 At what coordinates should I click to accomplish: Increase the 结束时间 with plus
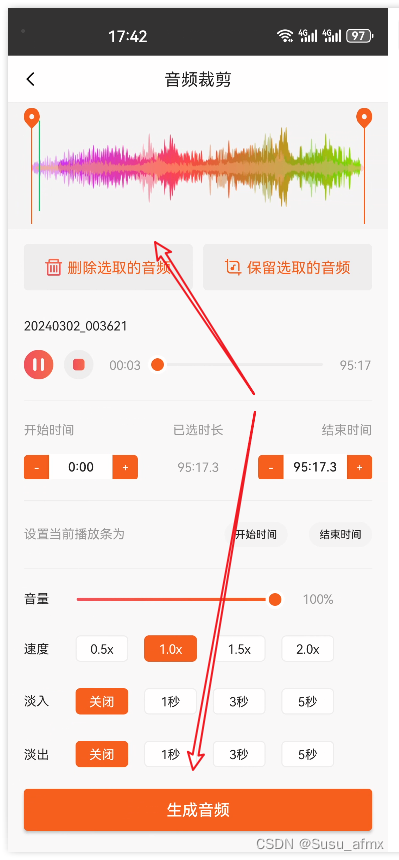(x=359, y=467)
